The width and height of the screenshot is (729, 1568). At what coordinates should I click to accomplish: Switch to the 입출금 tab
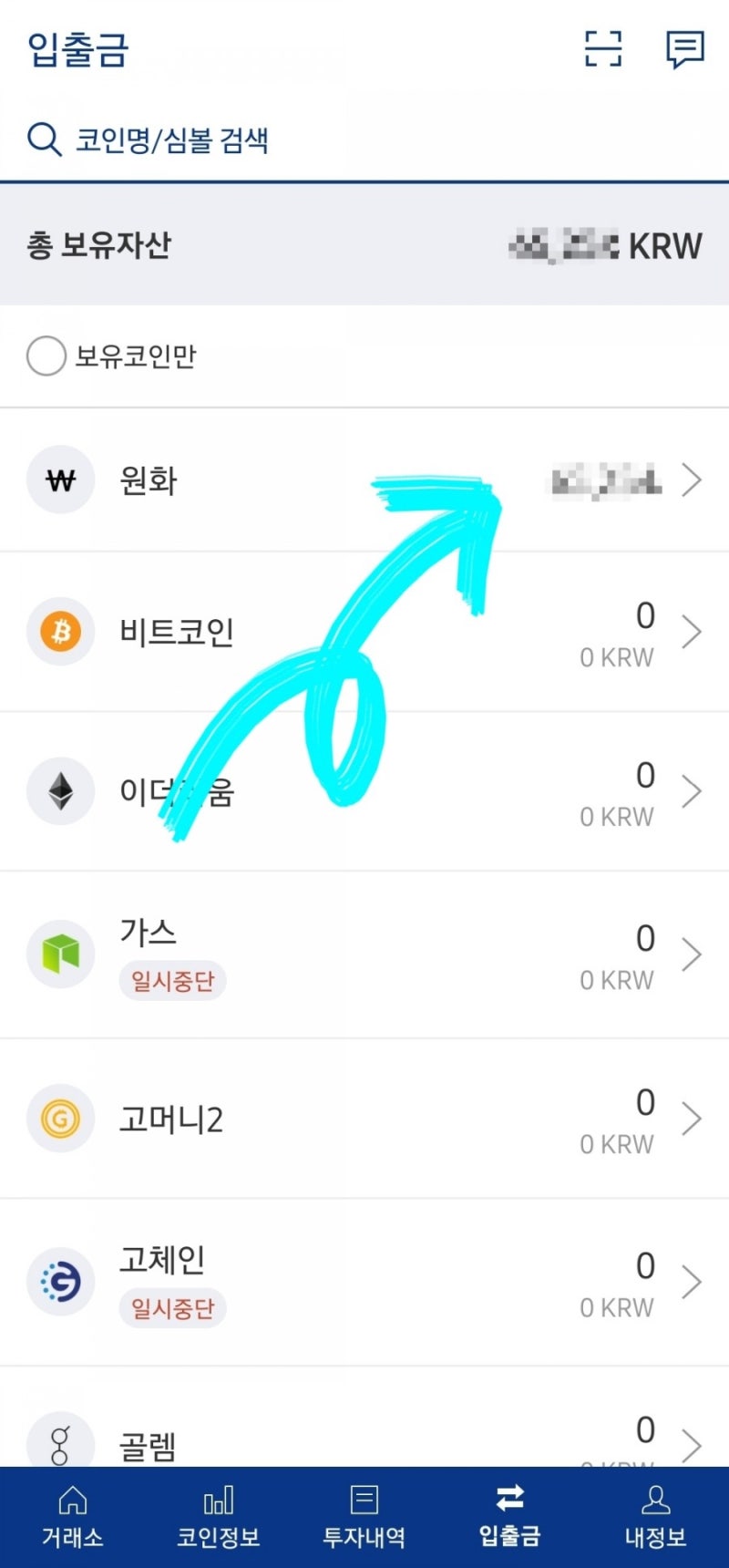pyautogui.click(x=510, y=1515)
